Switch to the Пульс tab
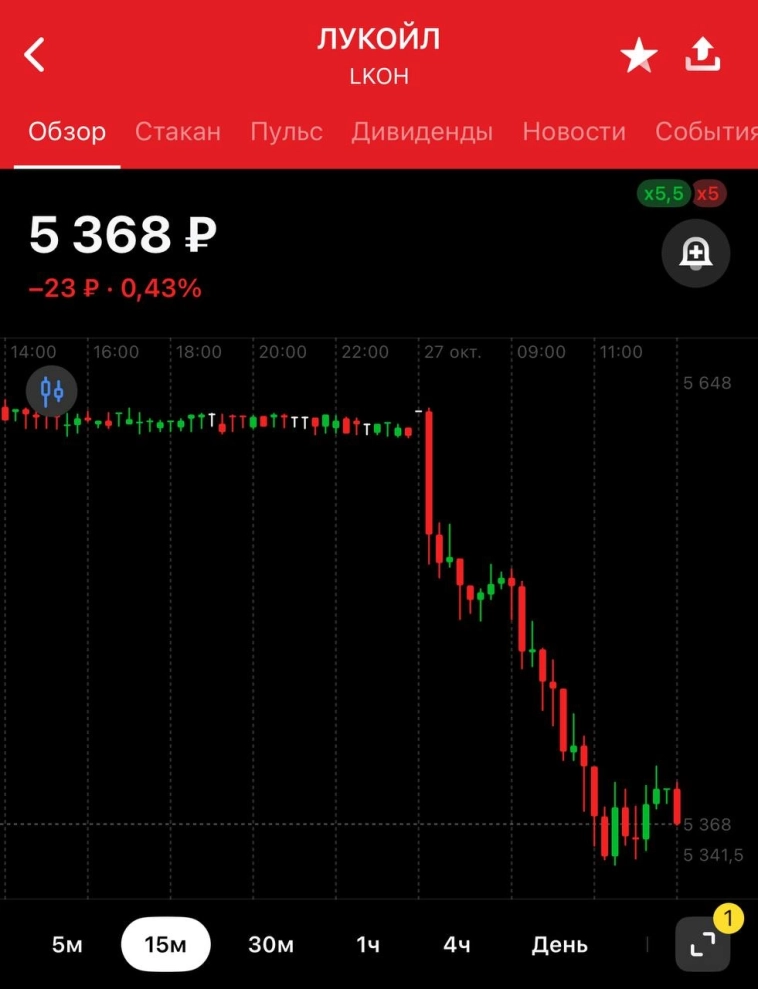 [286, 132]
